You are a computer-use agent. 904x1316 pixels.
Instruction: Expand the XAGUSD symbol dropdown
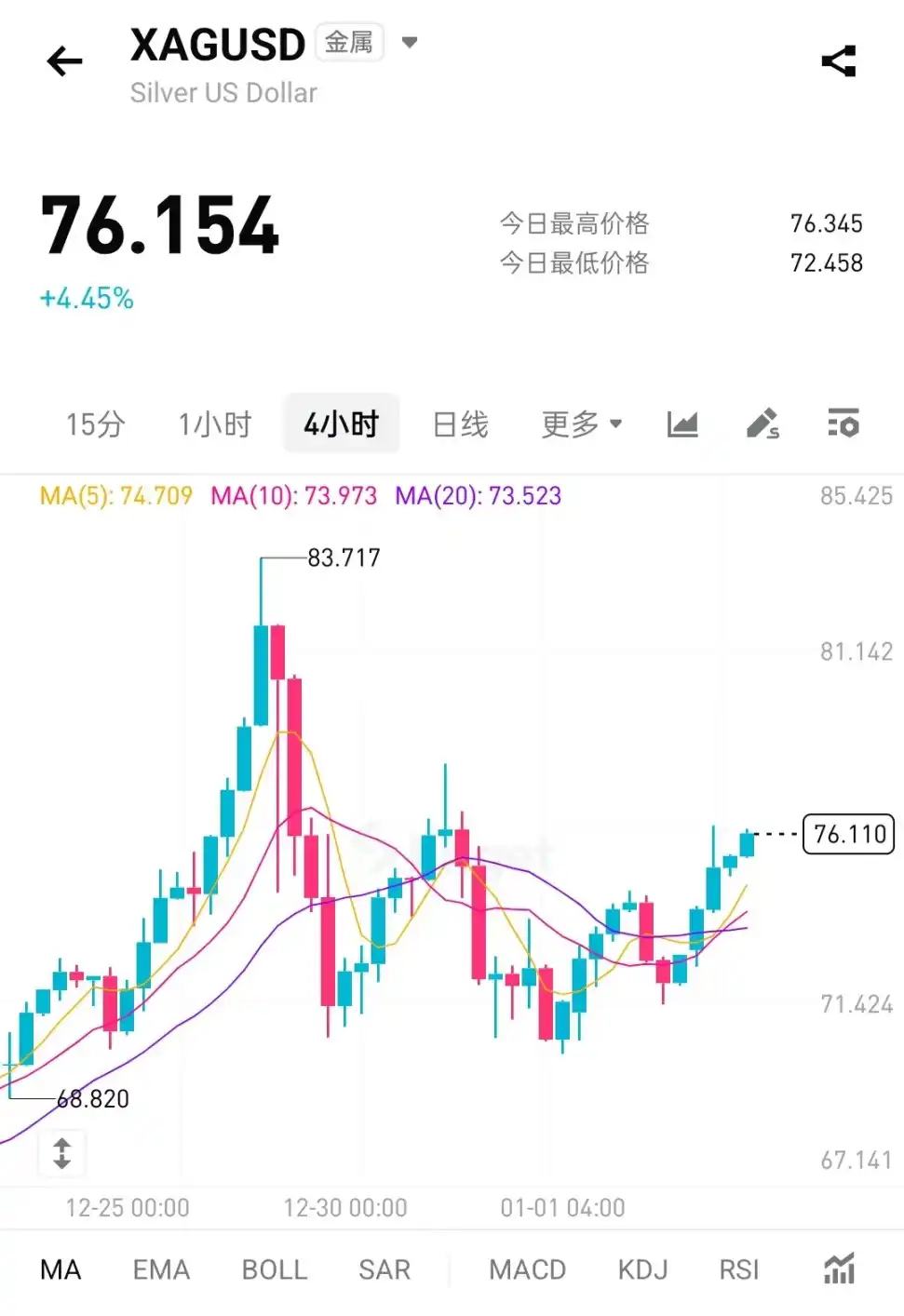[x=409, y=42]
